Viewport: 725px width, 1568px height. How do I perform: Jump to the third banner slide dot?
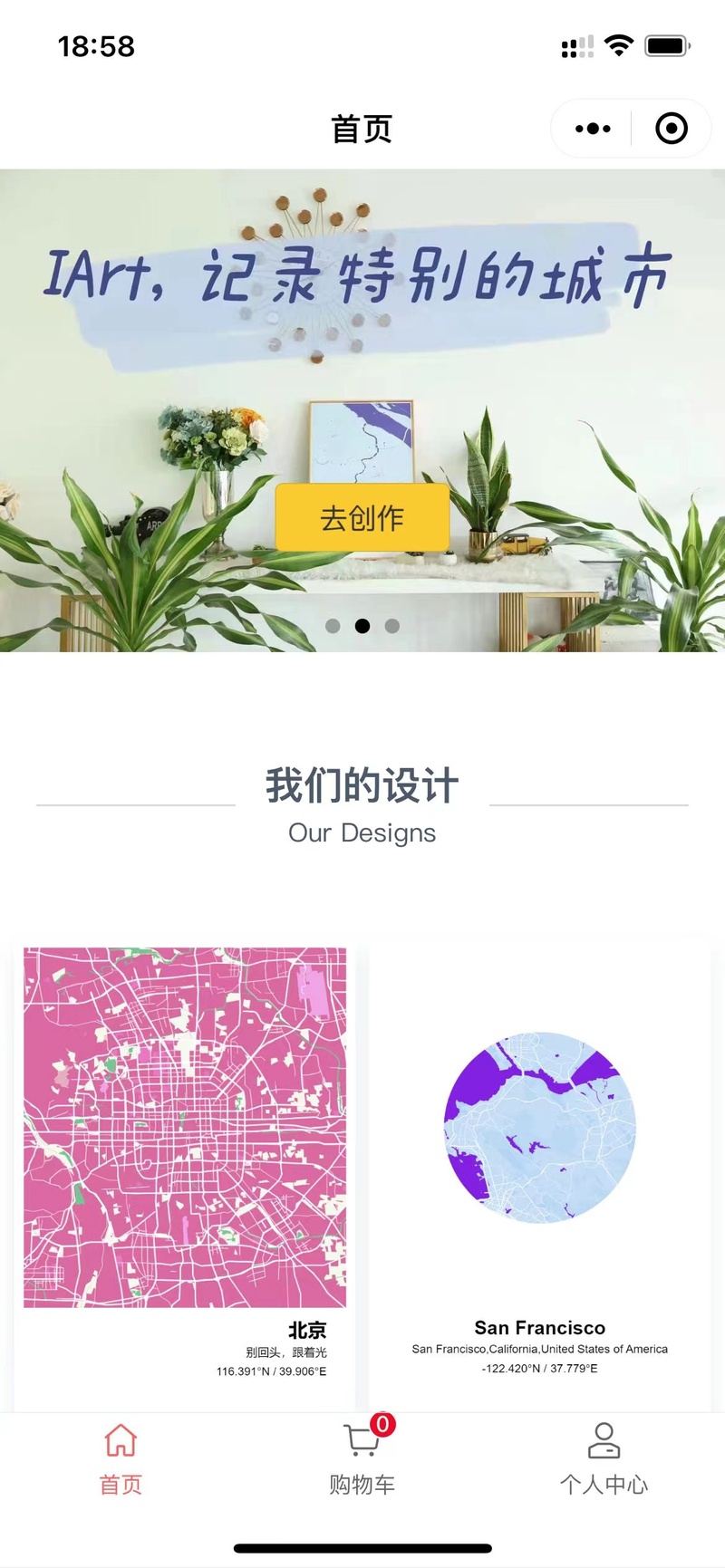tap(392, 626)
